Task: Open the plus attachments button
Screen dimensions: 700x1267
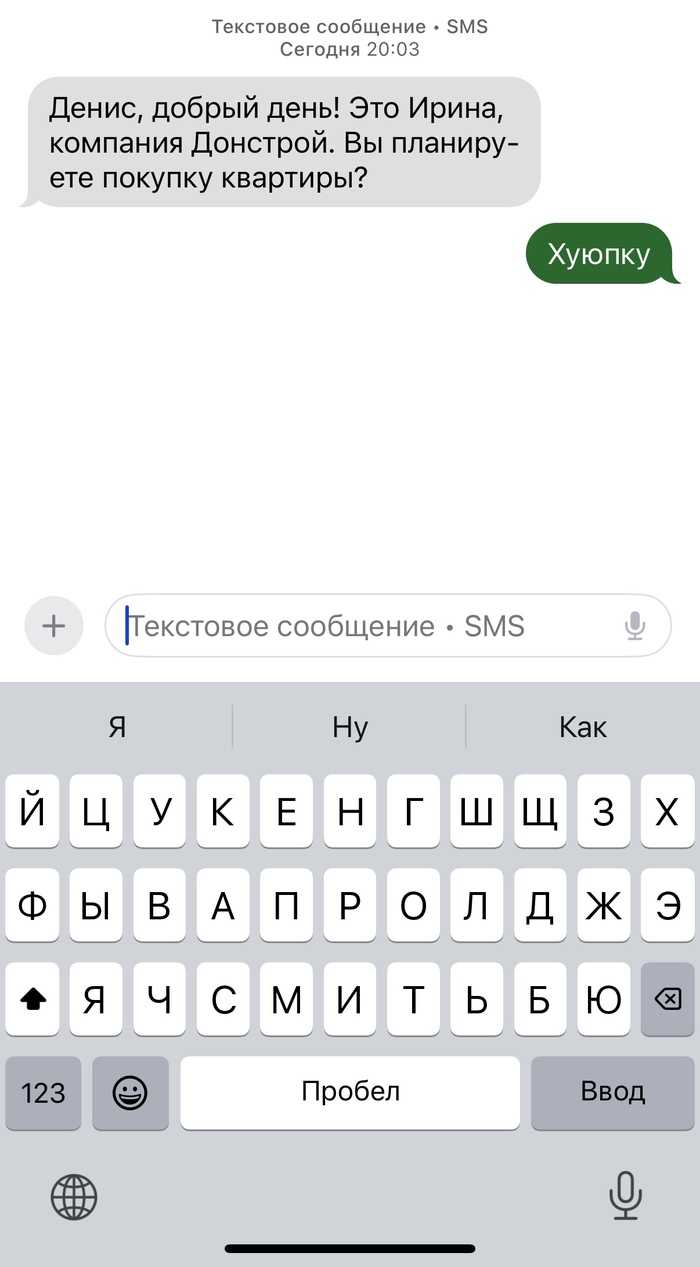Action: [x=53, y=626]
